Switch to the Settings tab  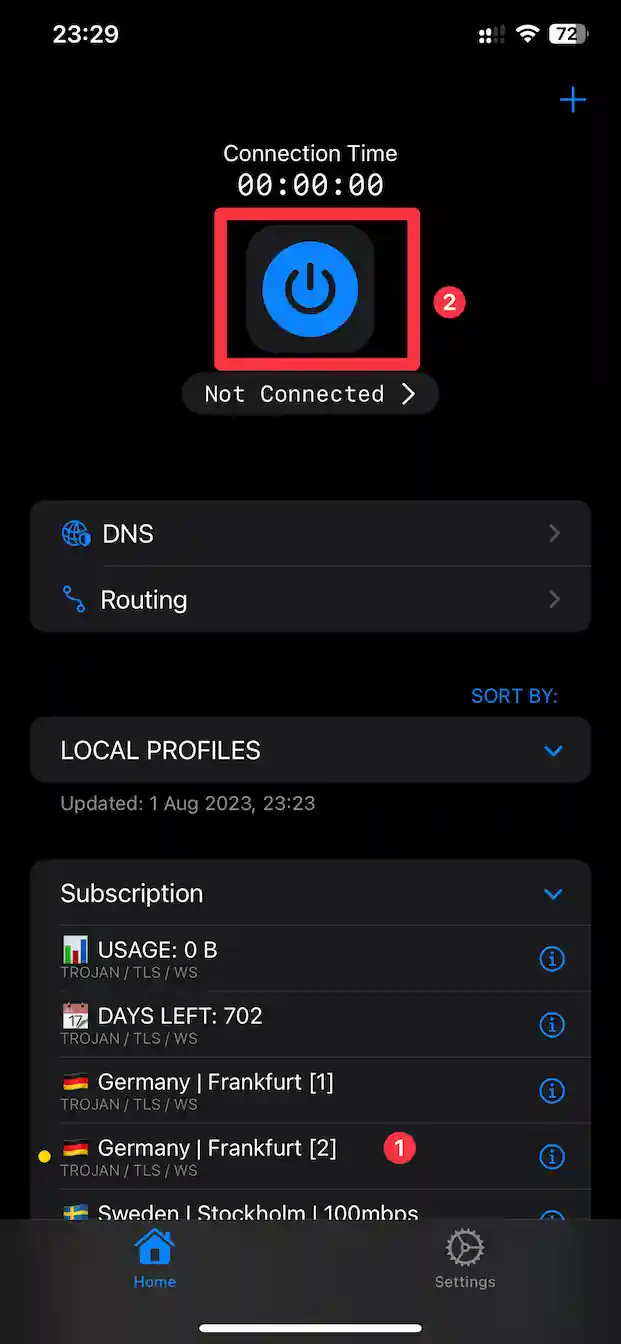(465, 1259)
